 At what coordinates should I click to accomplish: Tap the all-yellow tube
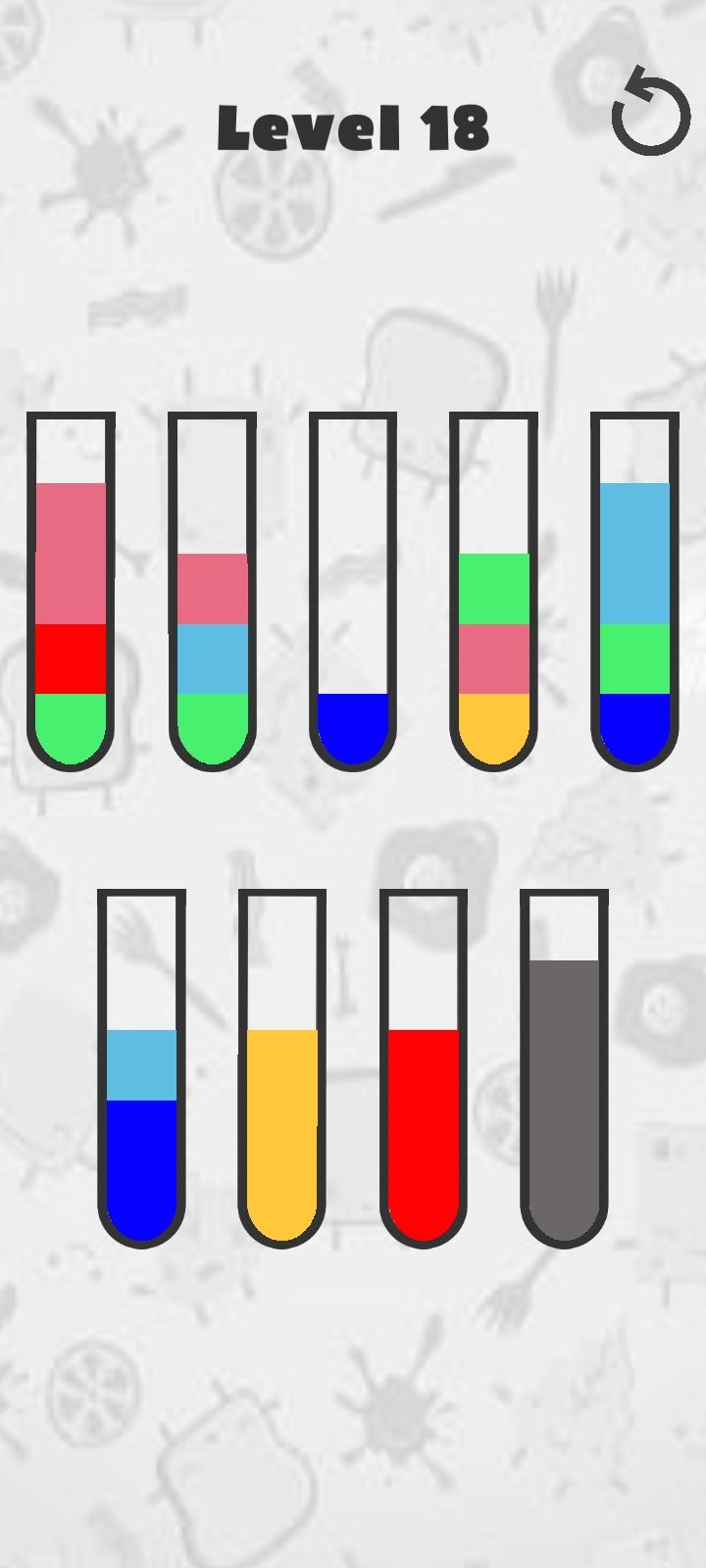282,1068
